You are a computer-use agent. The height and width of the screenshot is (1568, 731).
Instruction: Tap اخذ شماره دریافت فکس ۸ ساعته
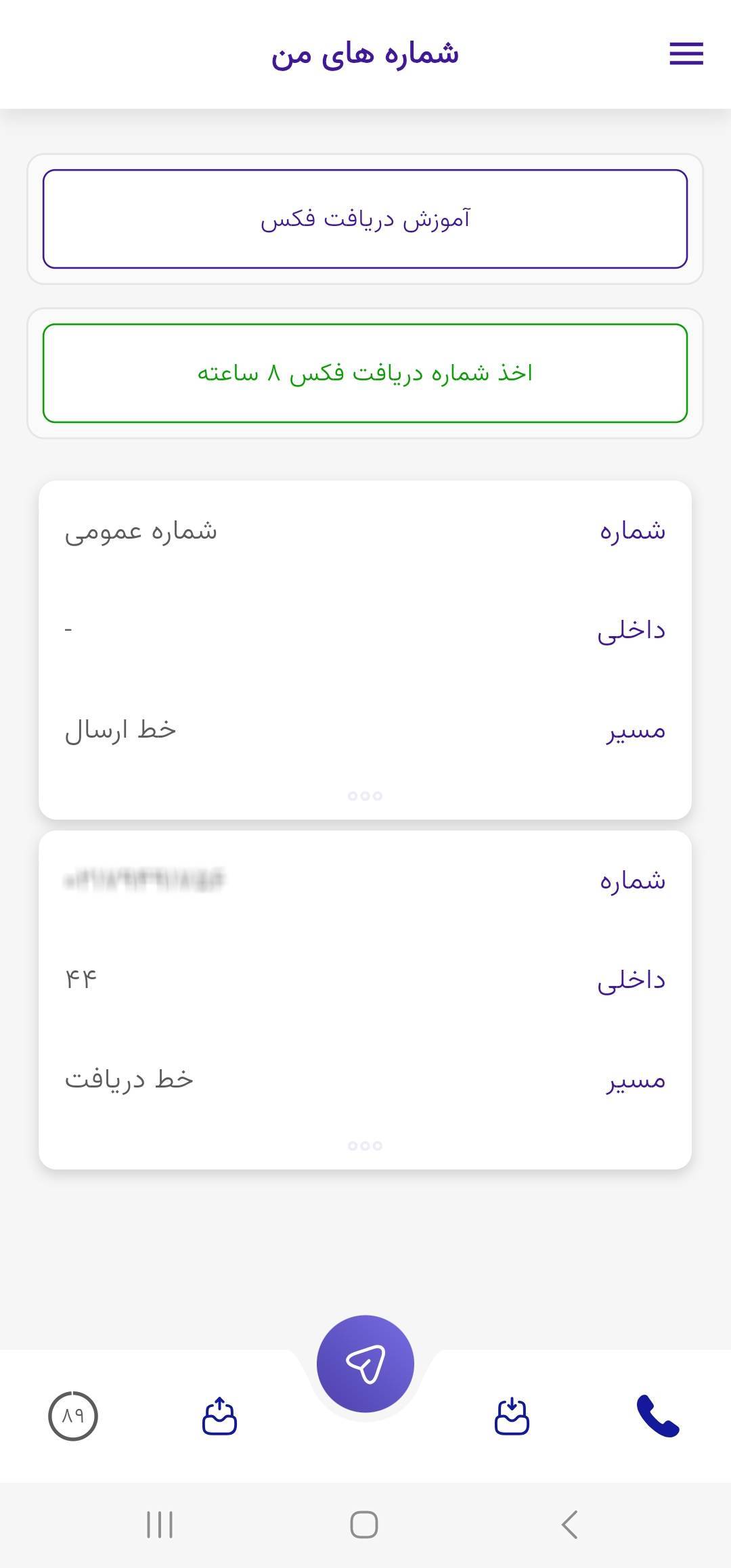pyautogui.click(x=365, y=374)
